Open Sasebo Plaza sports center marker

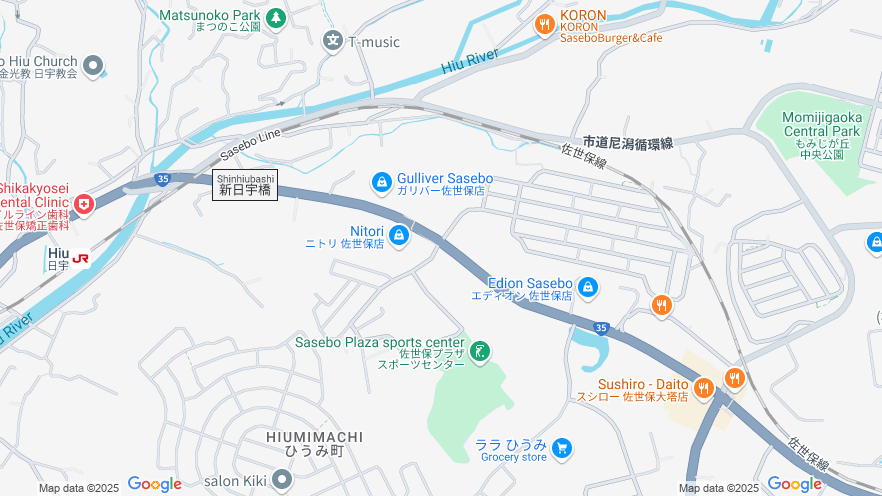pyautogui.click(x=481, y=350)
